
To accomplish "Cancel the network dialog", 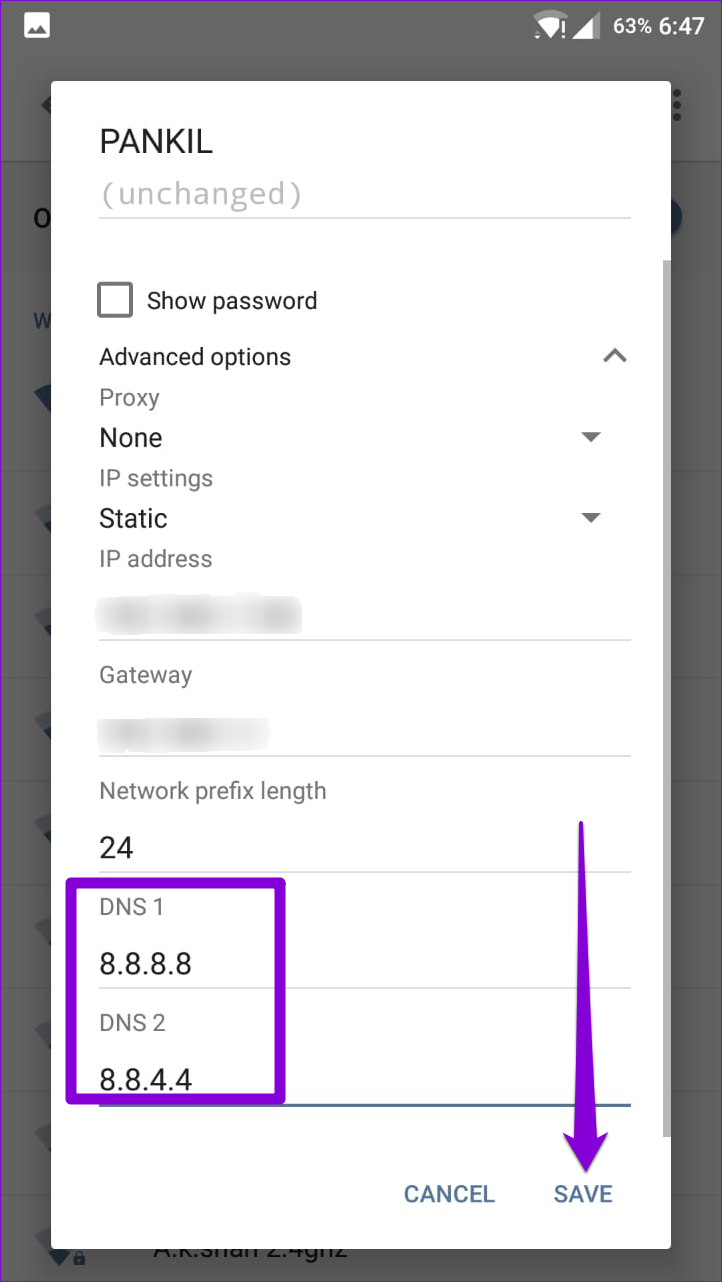I will pyautogui.click(x=449, y=1194).
